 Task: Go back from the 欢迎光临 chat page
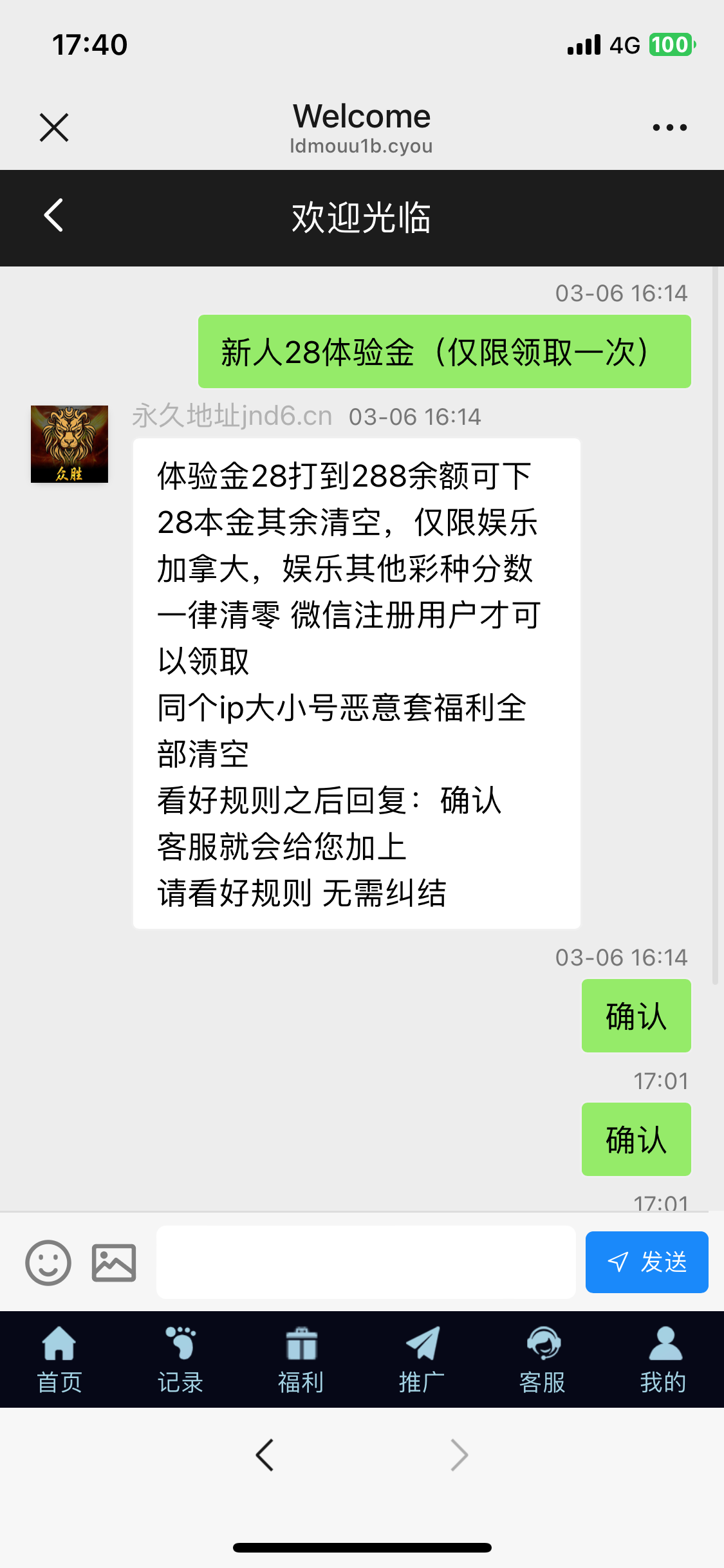(54, 216)
